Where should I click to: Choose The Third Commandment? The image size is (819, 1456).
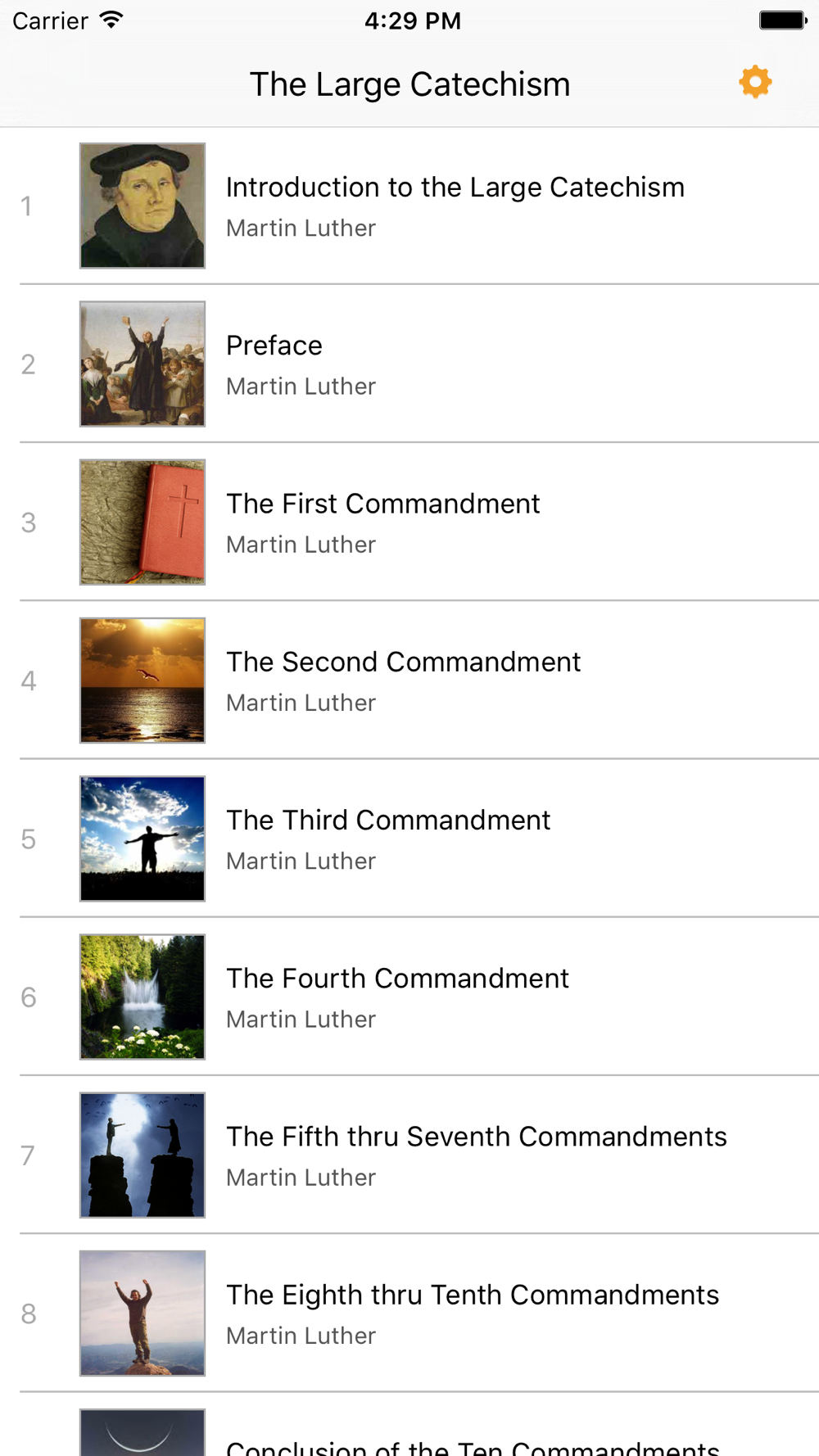click(409, 838)
